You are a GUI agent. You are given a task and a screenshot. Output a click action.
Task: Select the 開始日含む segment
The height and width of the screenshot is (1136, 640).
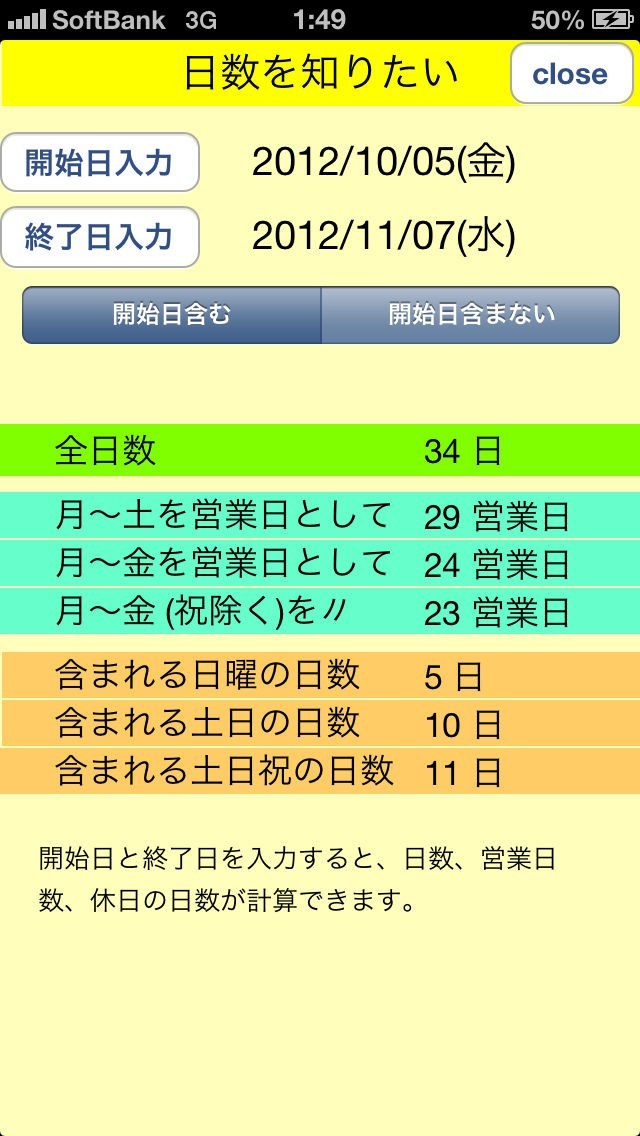coord(172,315)
